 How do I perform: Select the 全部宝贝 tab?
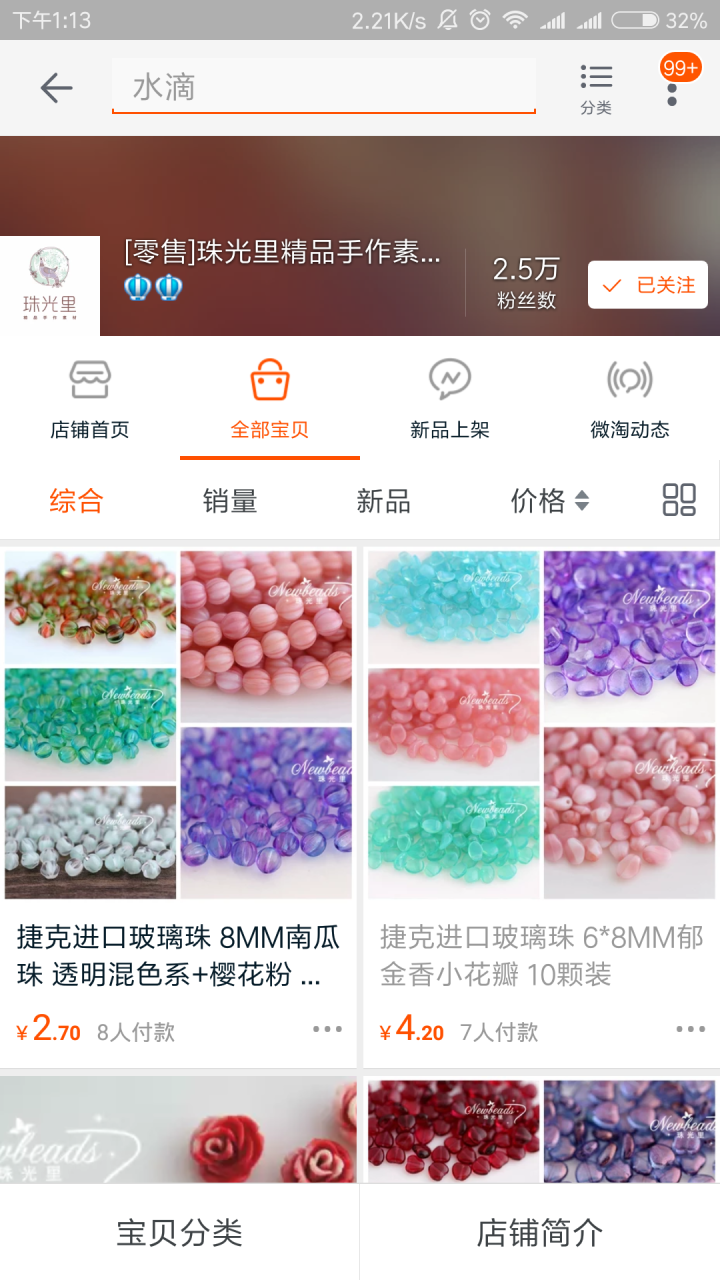[x=270, y=400]
